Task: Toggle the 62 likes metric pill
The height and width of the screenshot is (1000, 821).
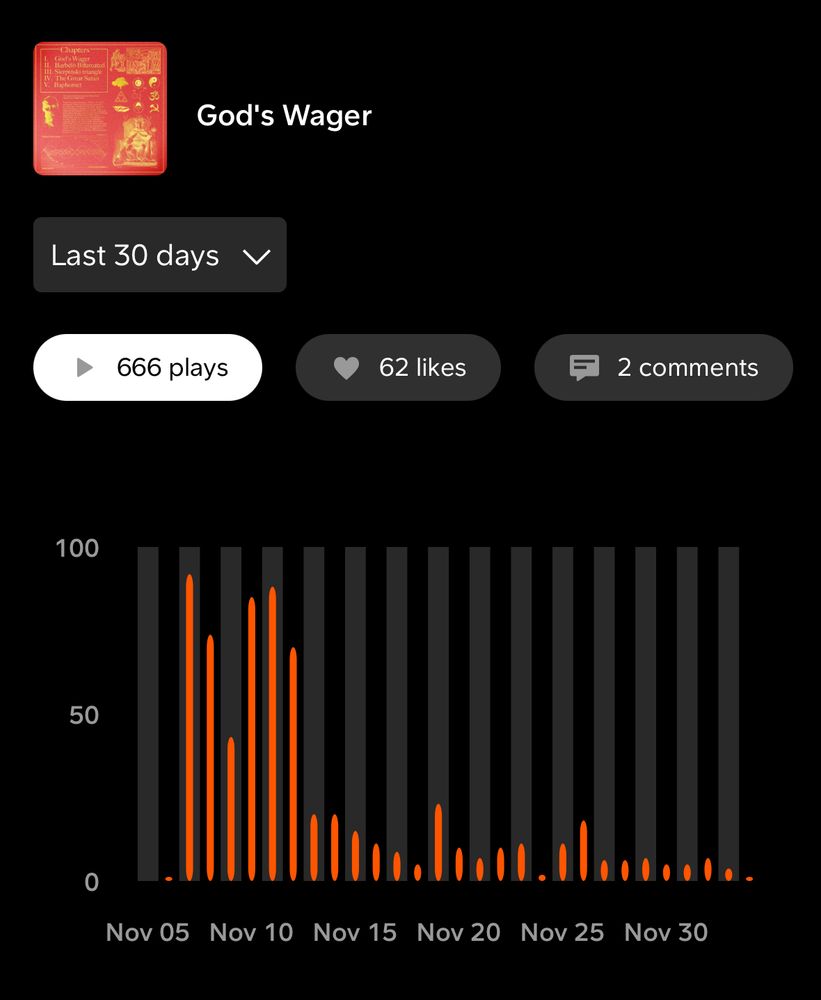Action: 398,368
